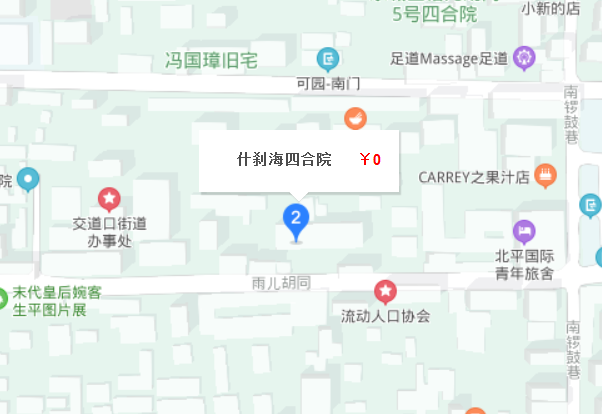Tap the blue map marker numbered 2
Viewport: 602px width, 414px height.
[295, 218]
